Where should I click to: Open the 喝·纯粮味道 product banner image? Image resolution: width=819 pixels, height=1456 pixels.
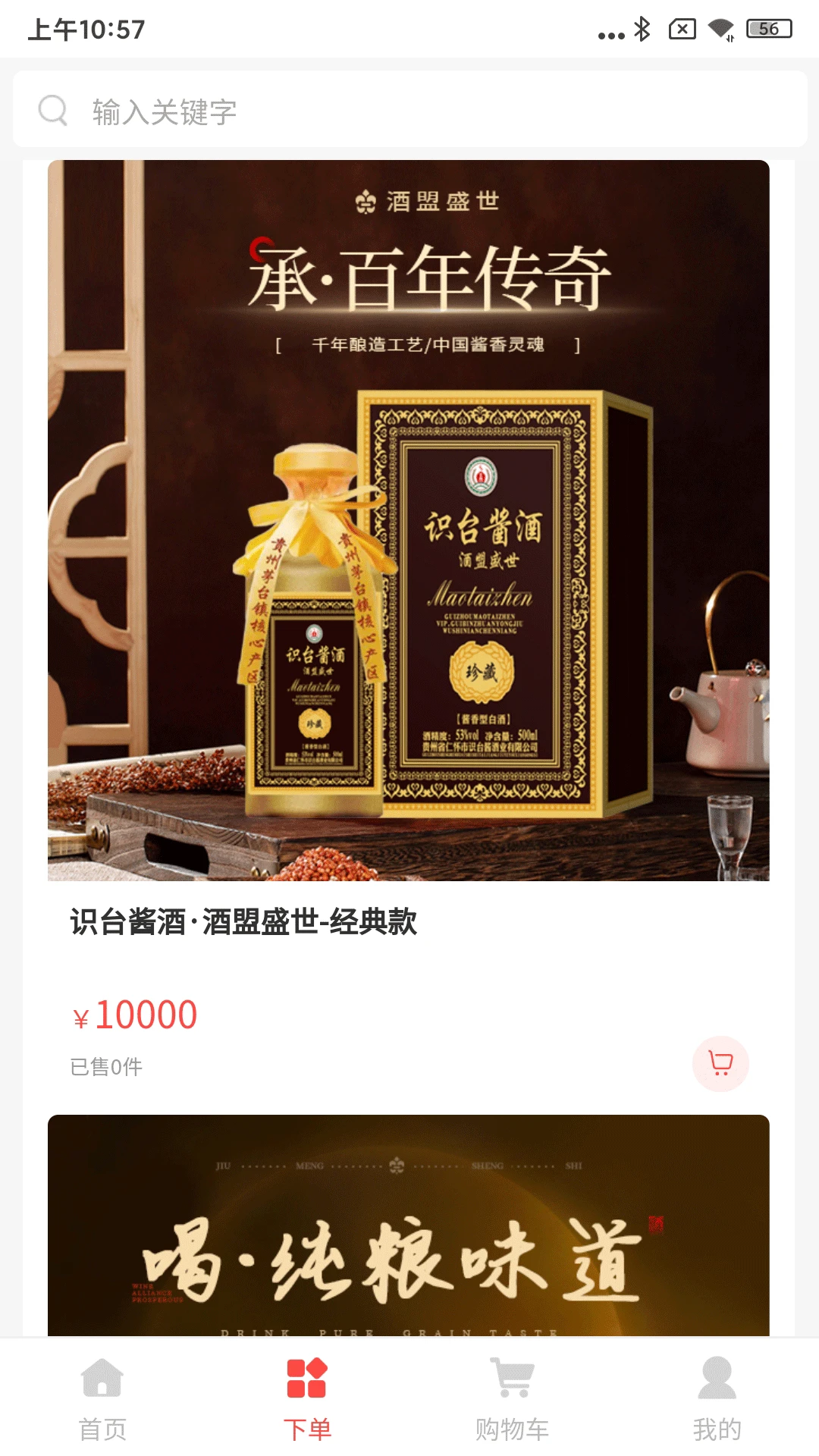click(409, 1228)
